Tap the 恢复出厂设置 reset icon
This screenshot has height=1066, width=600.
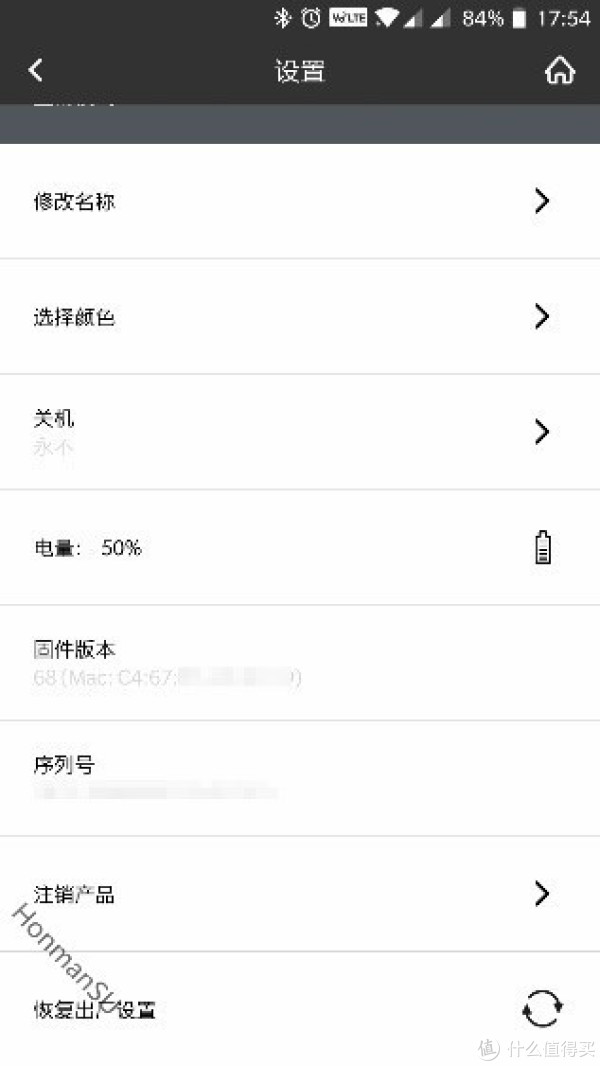[542, 1009]
